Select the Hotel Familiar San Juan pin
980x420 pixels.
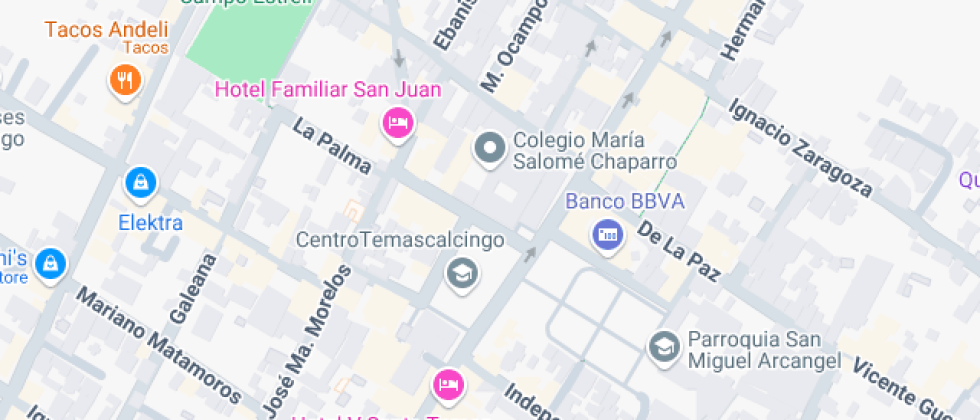click(398, 123)
